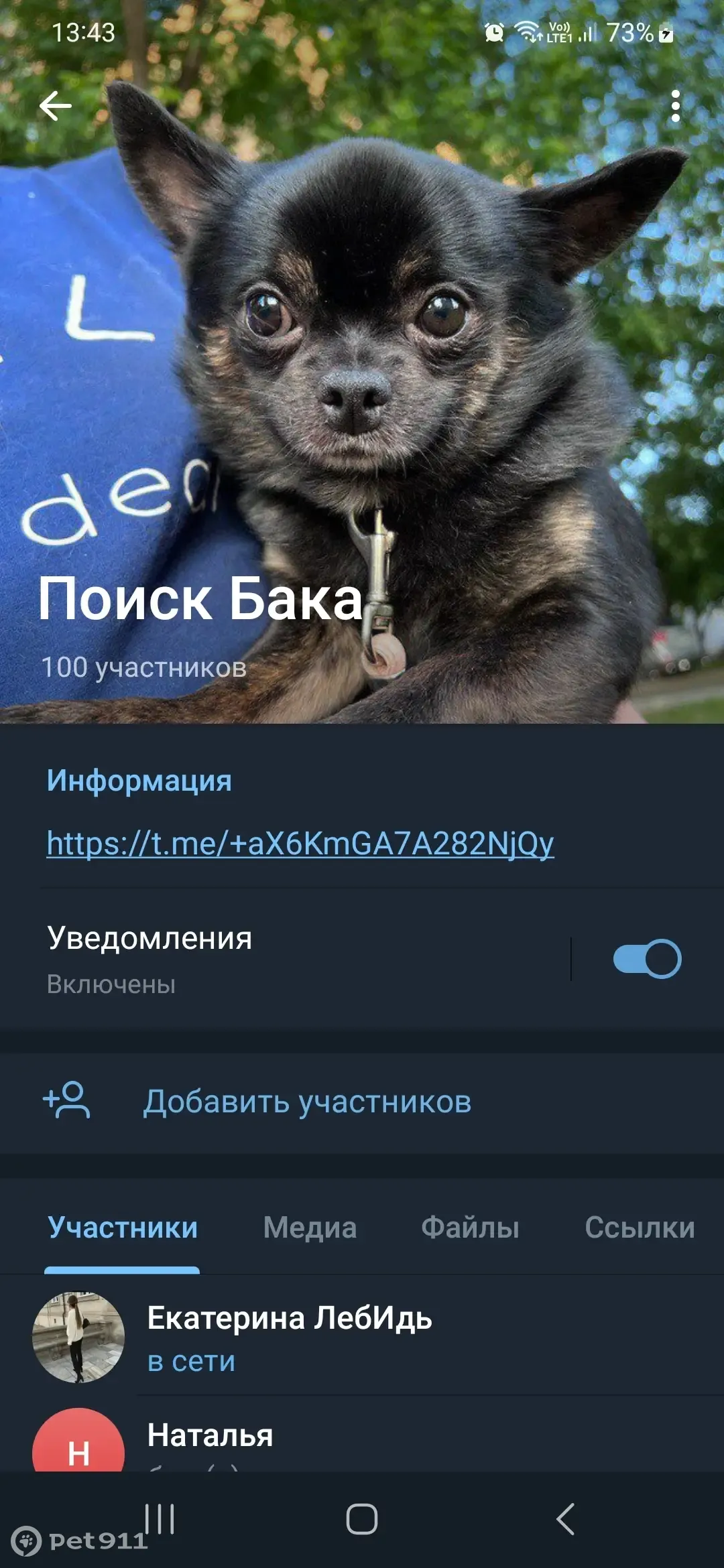Viewport: 724px width, 1568px height.
Task: Switch to the Медиа tab
Action: click(x=310, y=1228)
